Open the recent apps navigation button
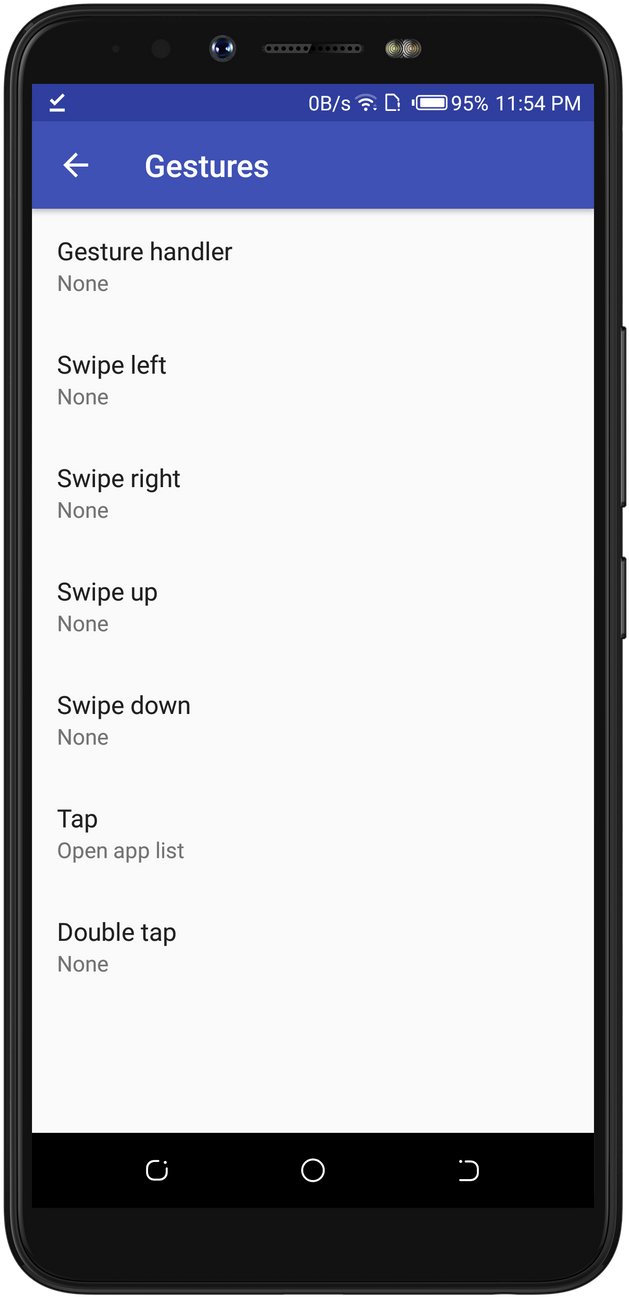Viewport: 629px width, 1297px height. (157, 1170)
